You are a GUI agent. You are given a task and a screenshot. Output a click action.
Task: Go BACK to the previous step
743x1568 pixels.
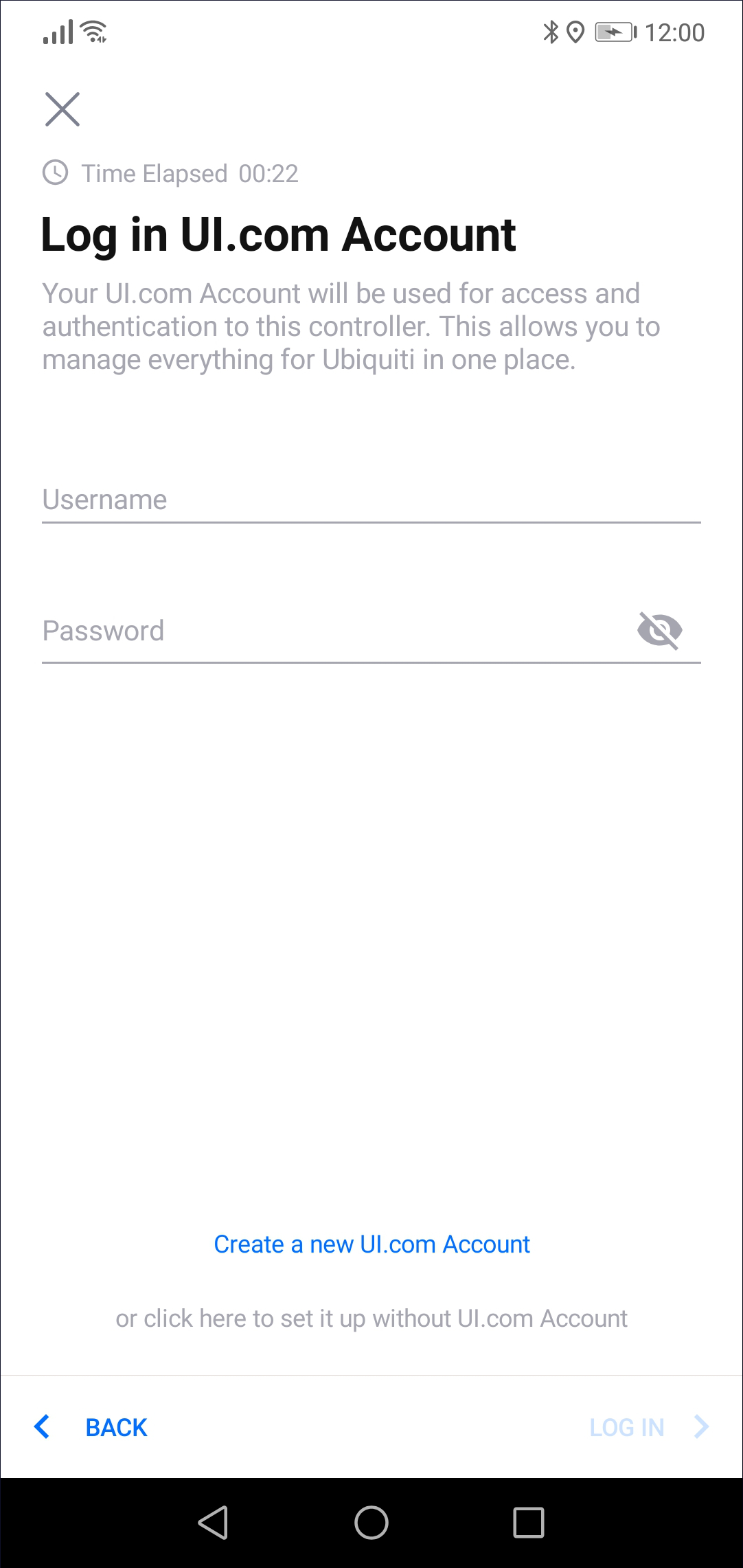91,1427
